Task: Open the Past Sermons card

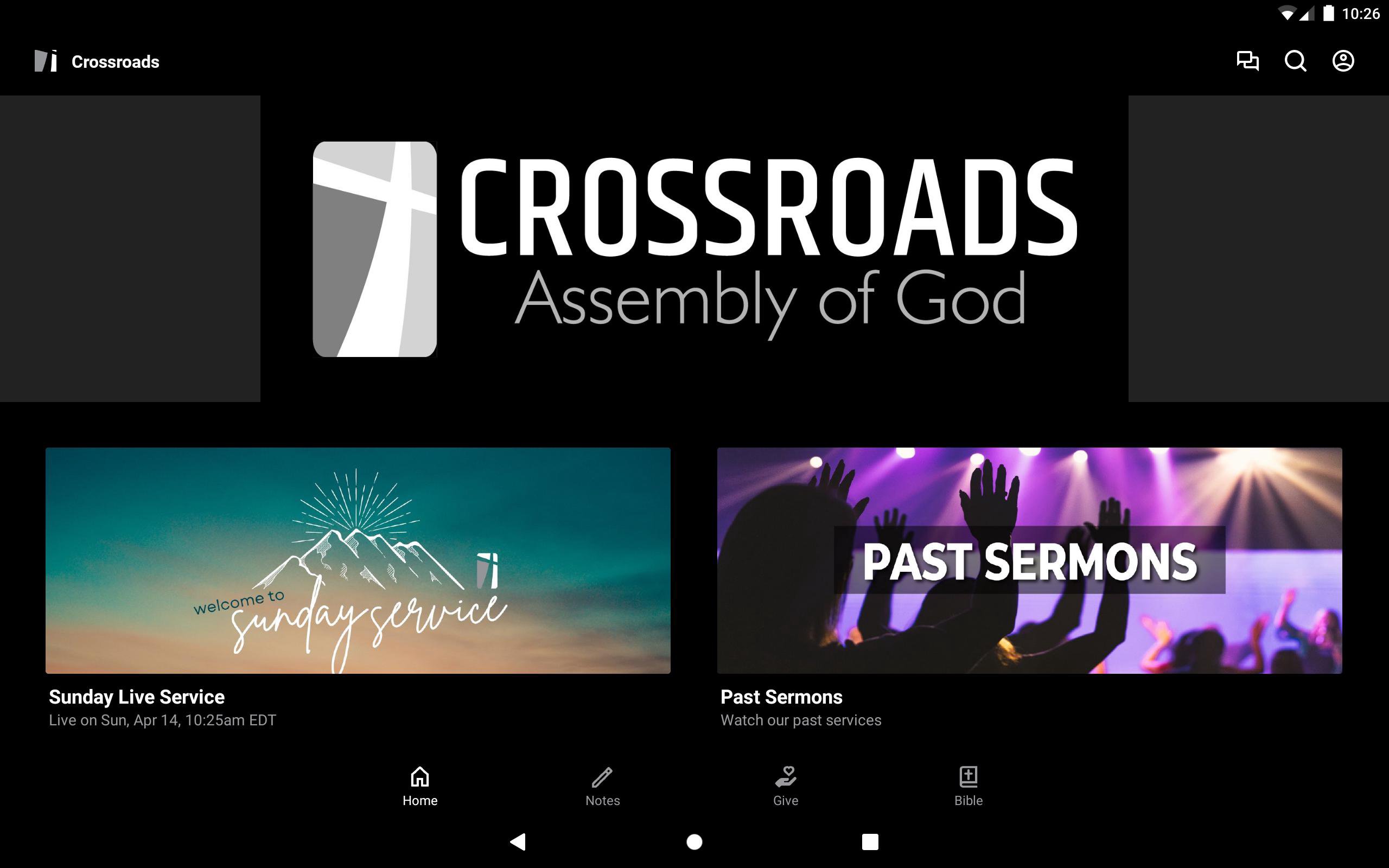Action: tap(1029, 560)
